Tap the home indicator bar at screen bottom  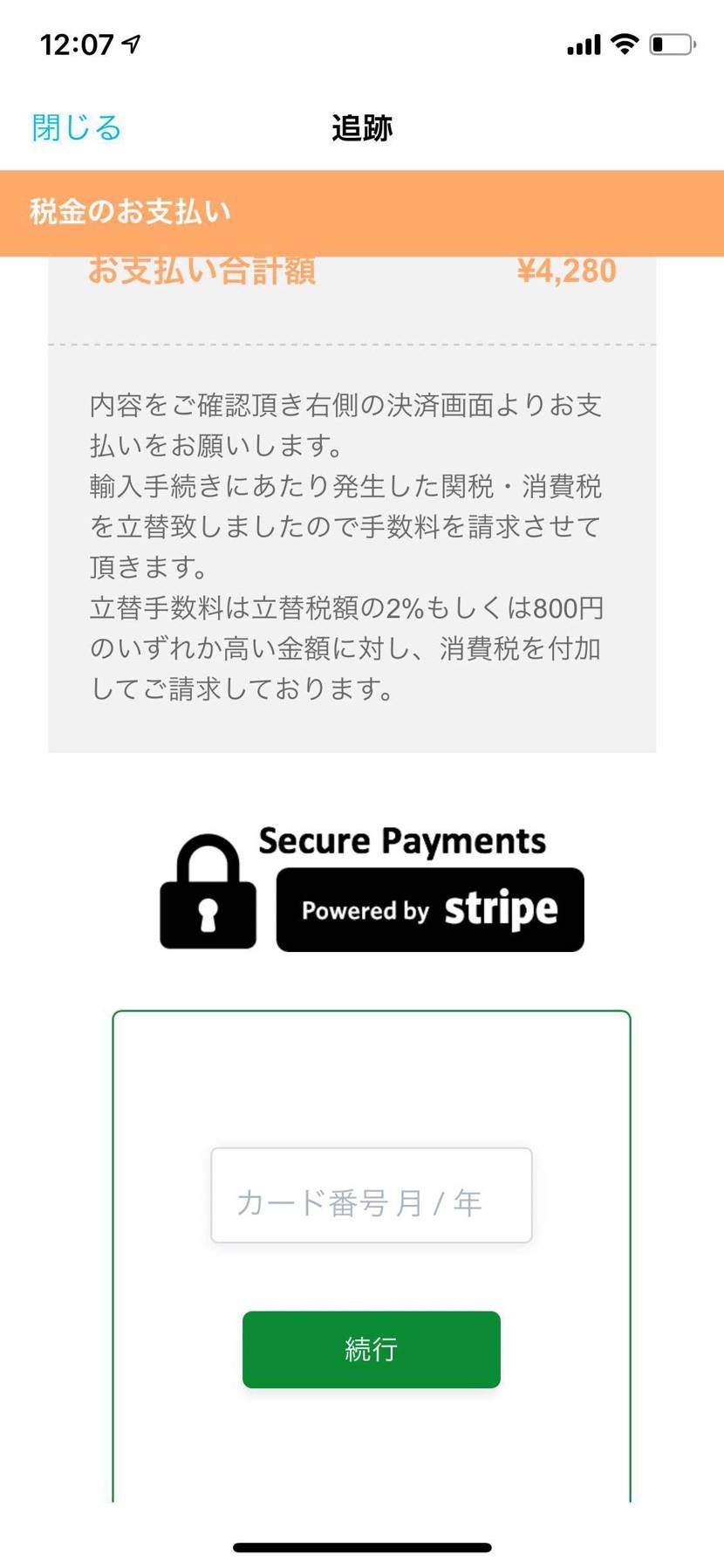(361, 1544)
